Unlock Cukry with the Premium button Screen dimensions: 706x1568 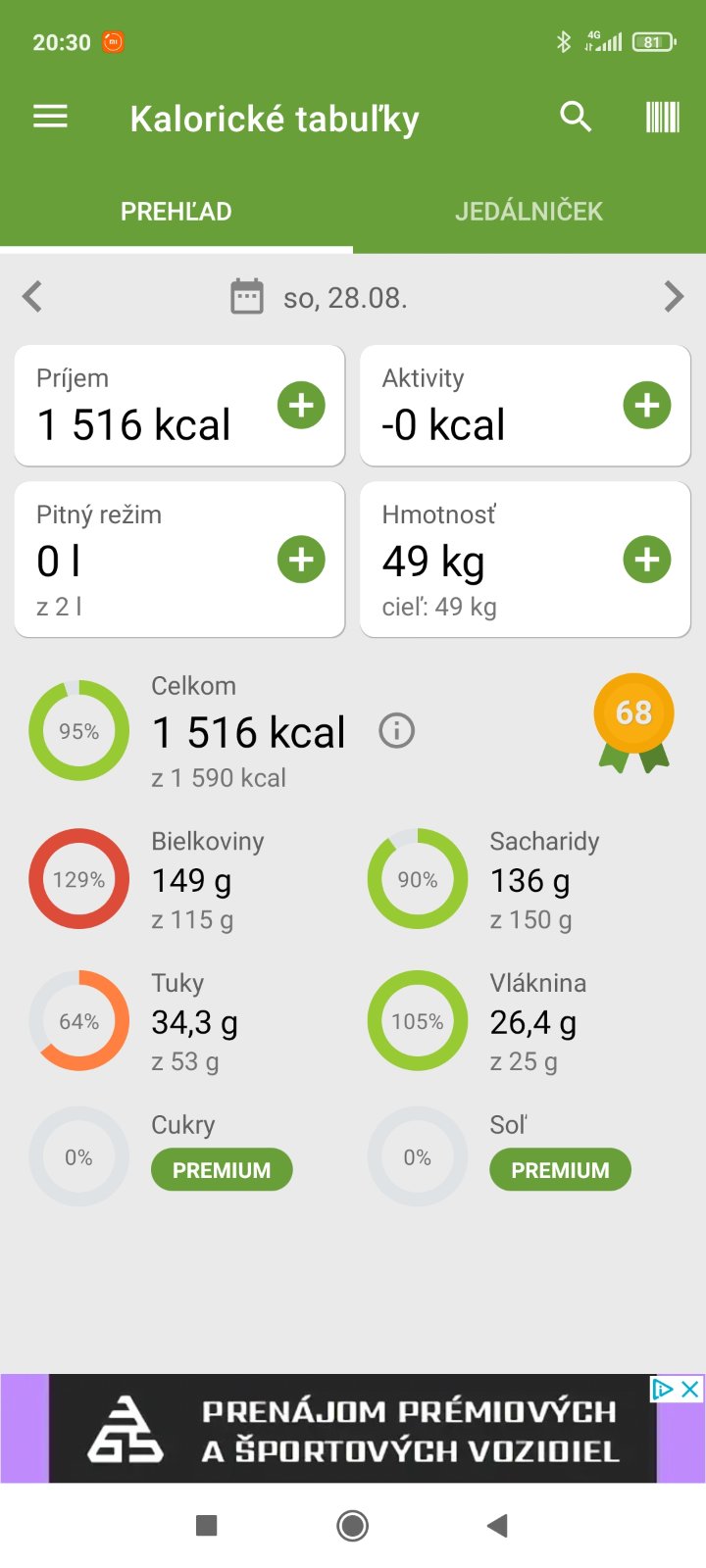coord(222,1170)
